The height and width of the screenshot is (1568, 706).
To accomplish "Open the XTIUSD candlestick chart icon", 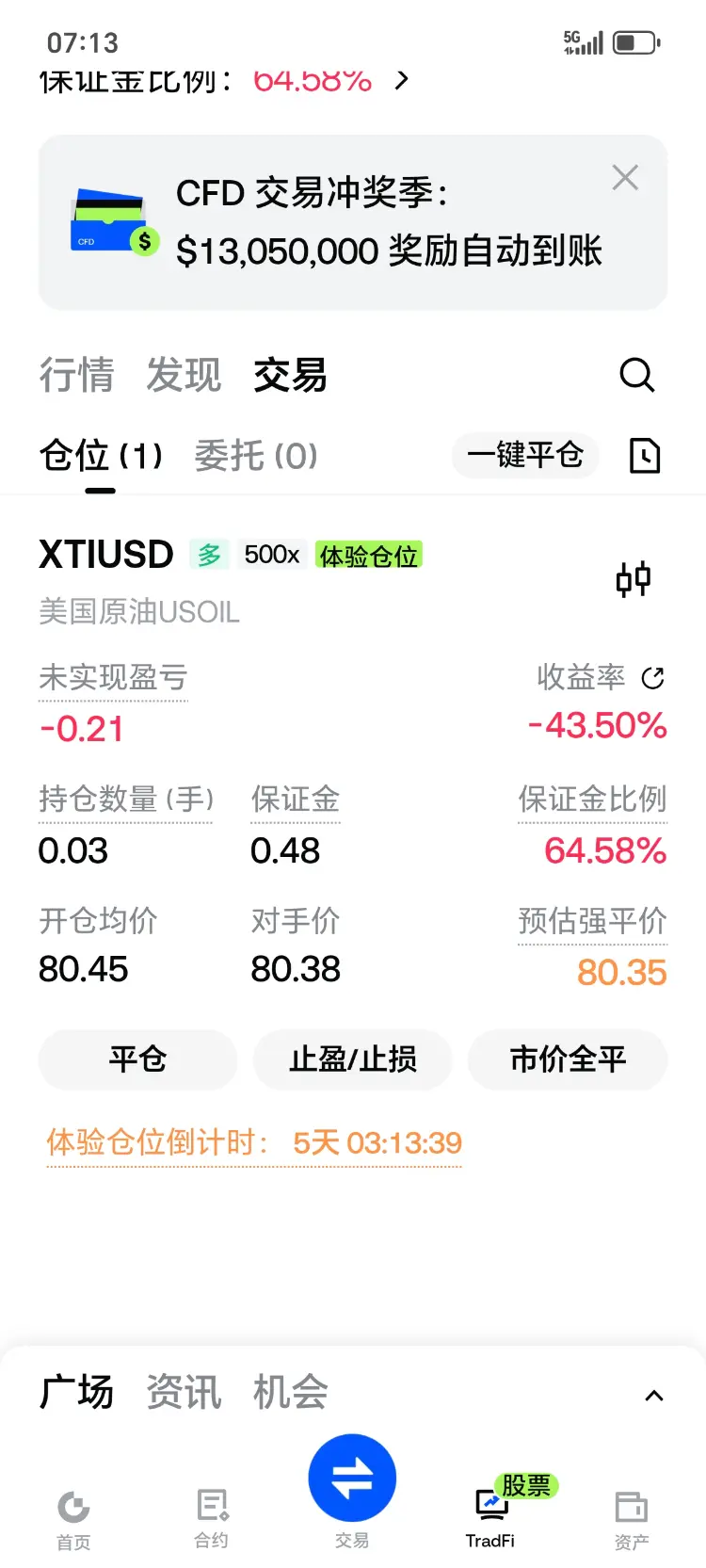I will tap(634, 578).
